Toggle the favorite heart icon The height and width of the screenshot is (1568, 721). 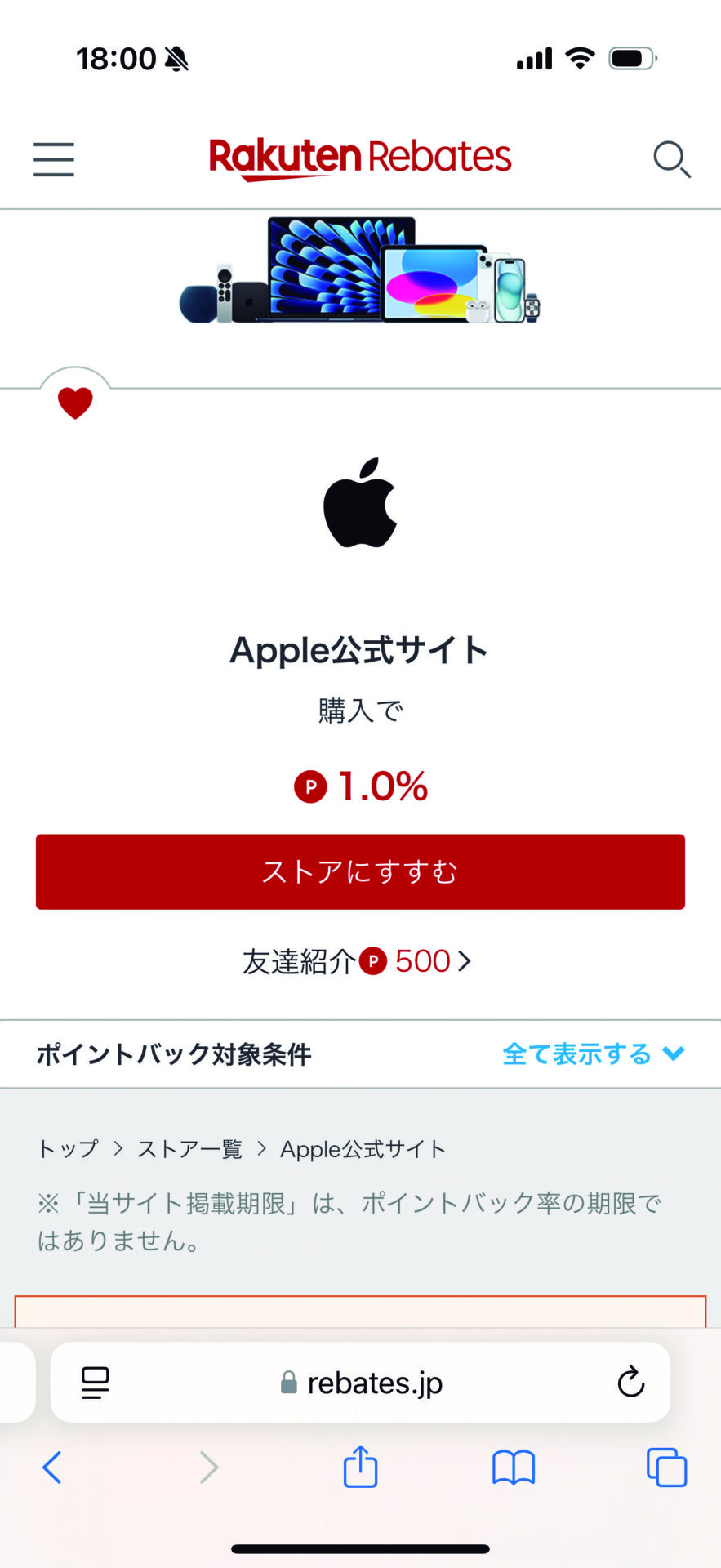pyautogui.click(x=75, y=402)
